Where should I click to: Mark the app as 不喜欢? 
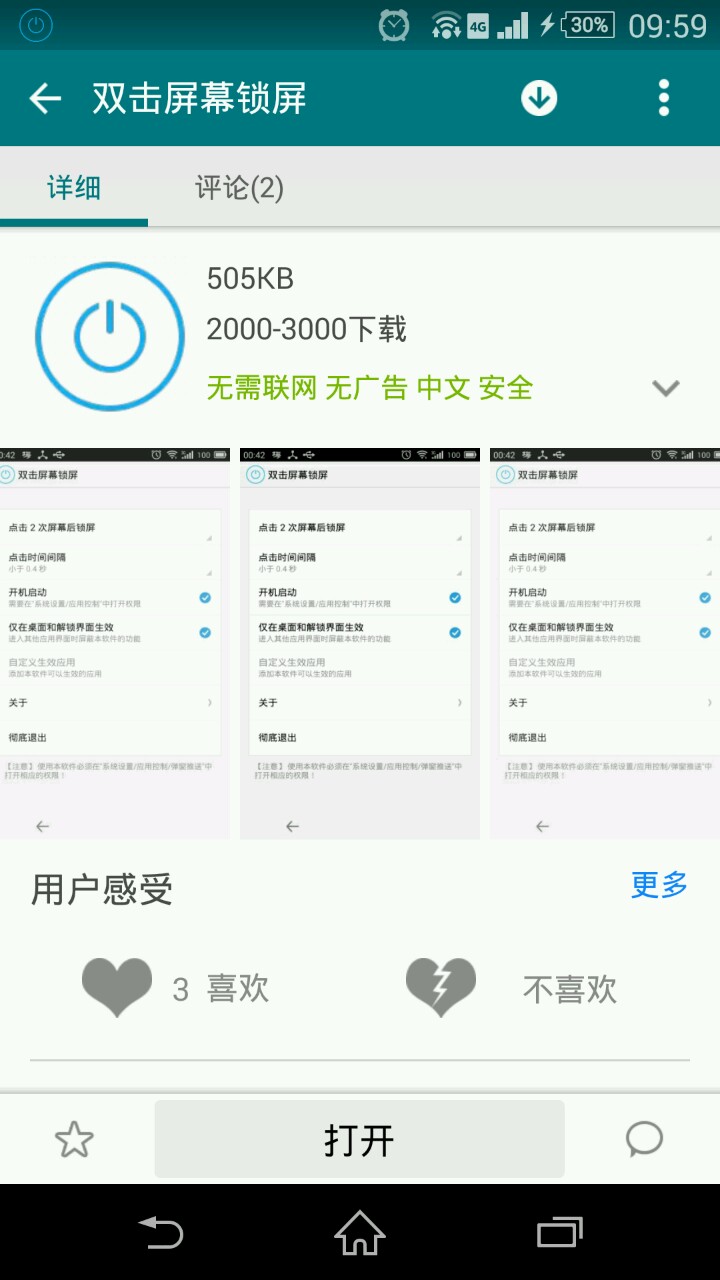(x=441, y=987)
